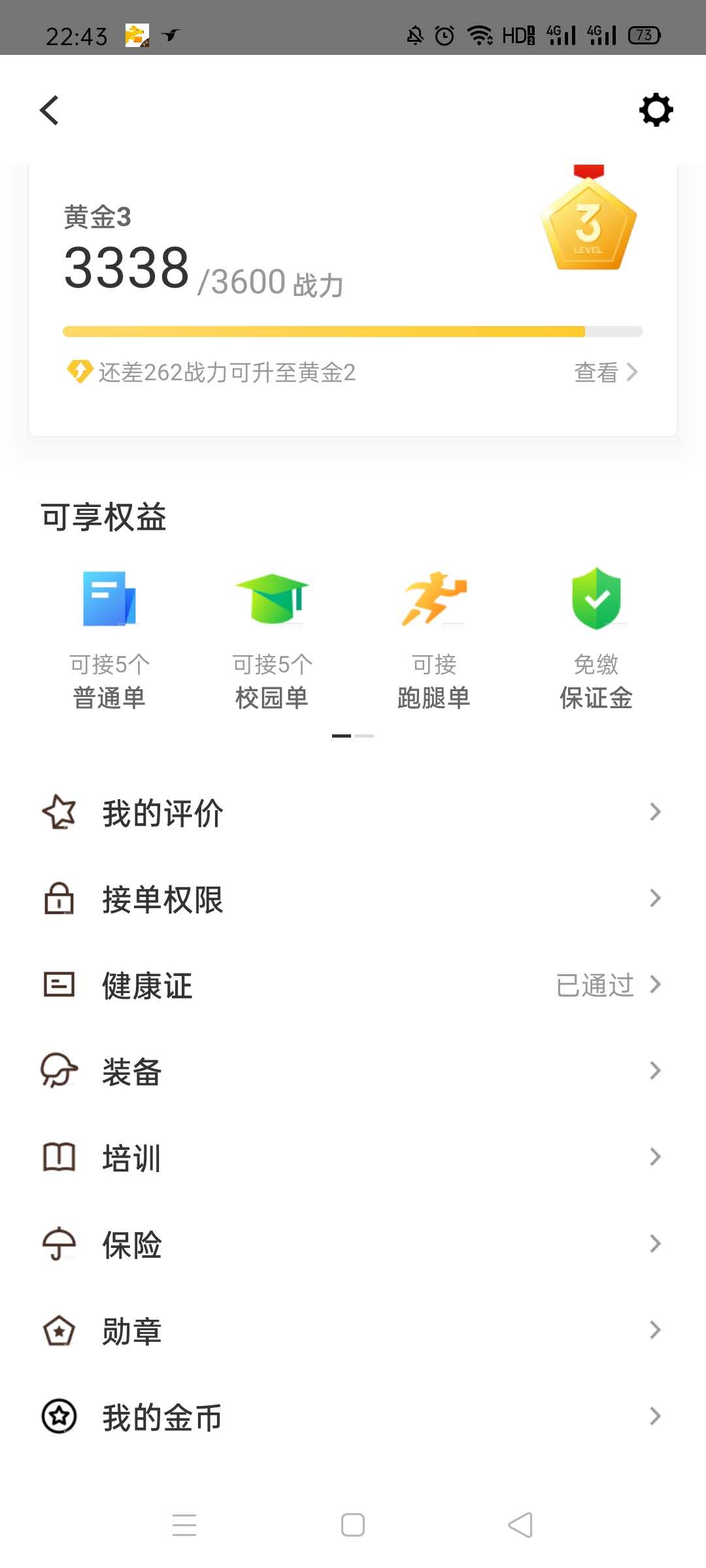The height and width of the screenshot is (1568, 706).
Task: Click the star icon beside 我的评价
Action: click(59, 811)
